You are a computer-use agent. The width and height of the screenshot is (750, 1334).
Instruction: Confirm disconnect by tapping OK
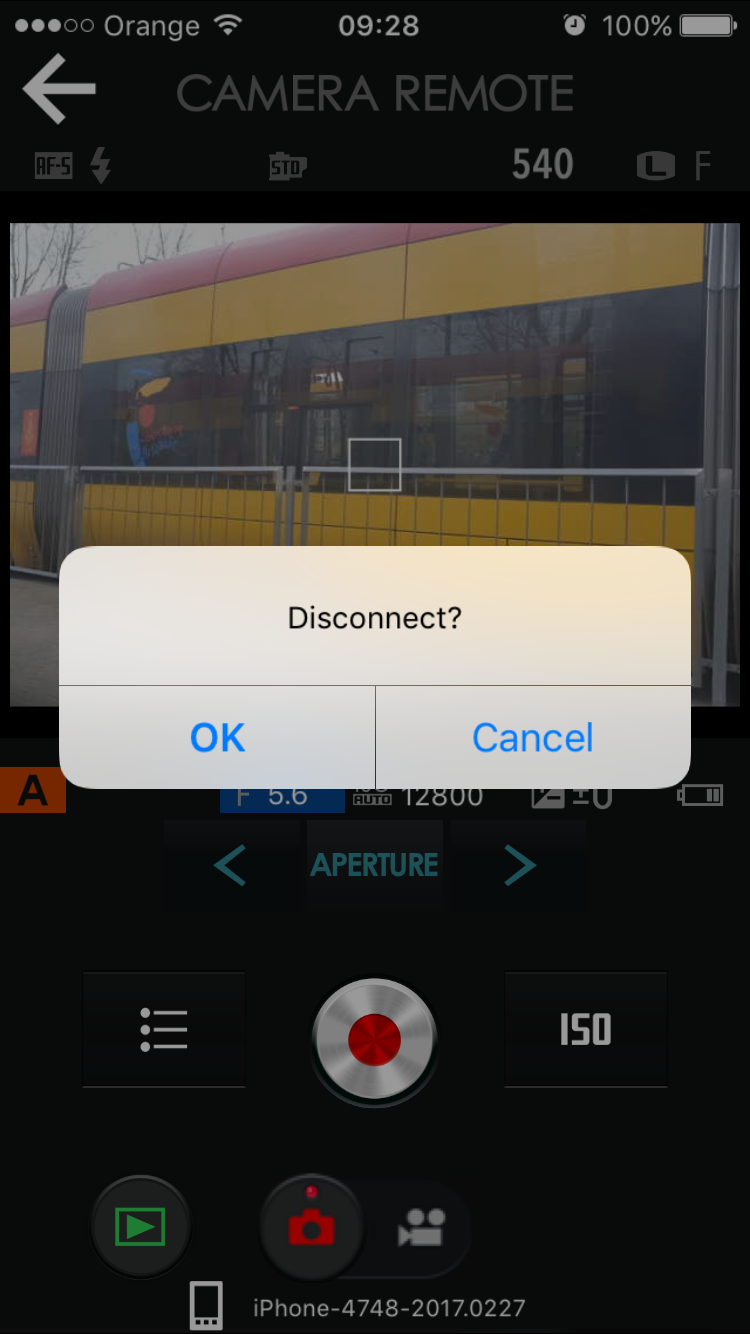[217, 738]
